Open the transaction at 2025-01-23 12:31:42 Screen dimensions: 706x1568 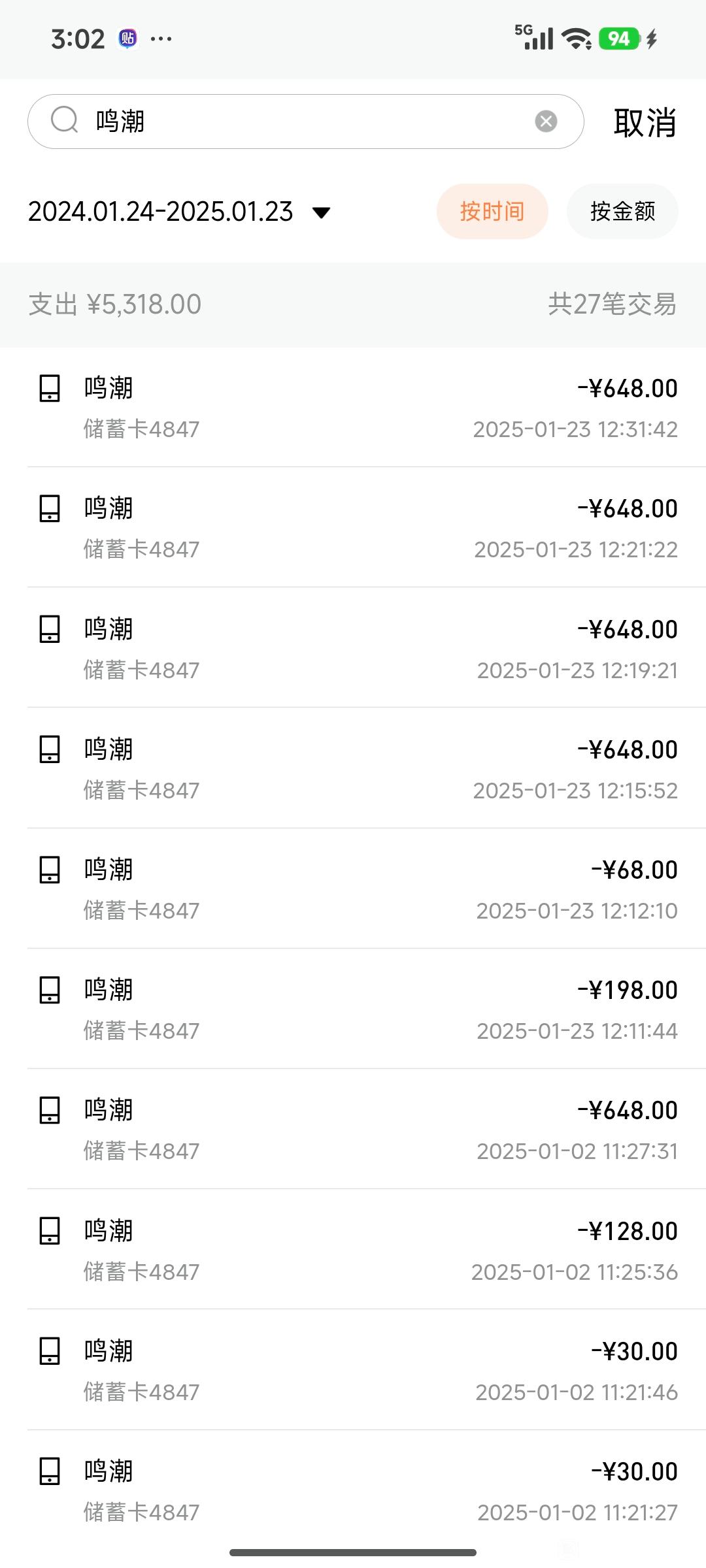[x=353, y=408]
